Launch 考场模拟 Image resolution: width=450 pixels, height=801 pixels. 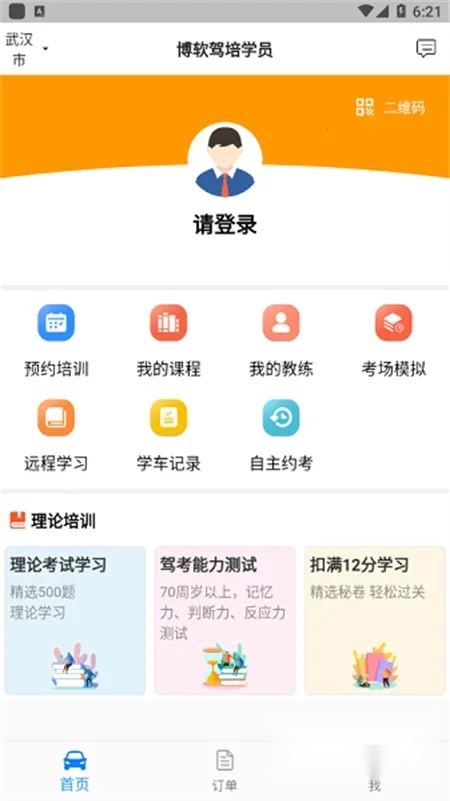pos(393,341)
